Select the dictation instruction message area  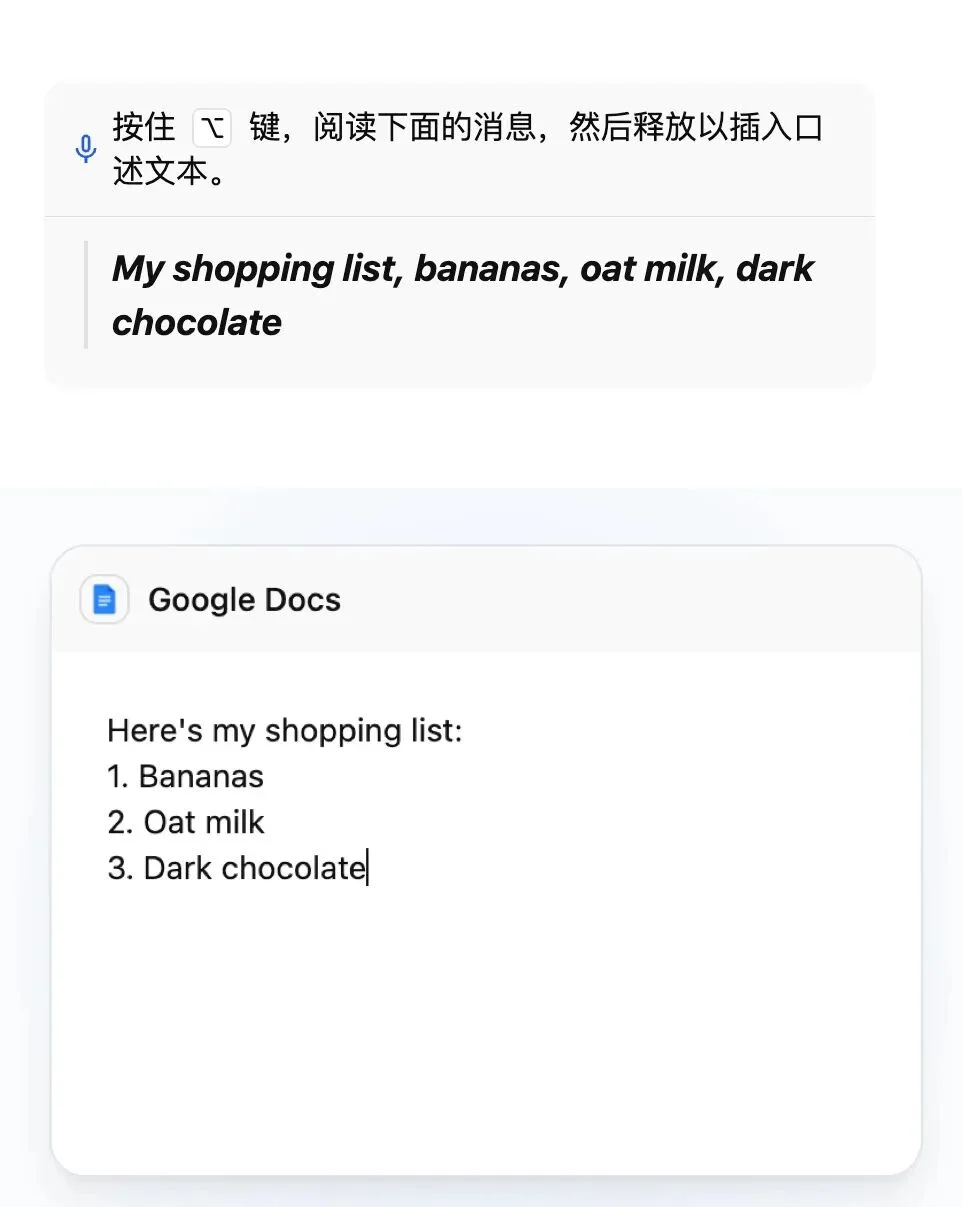click(x=458, y=150)
